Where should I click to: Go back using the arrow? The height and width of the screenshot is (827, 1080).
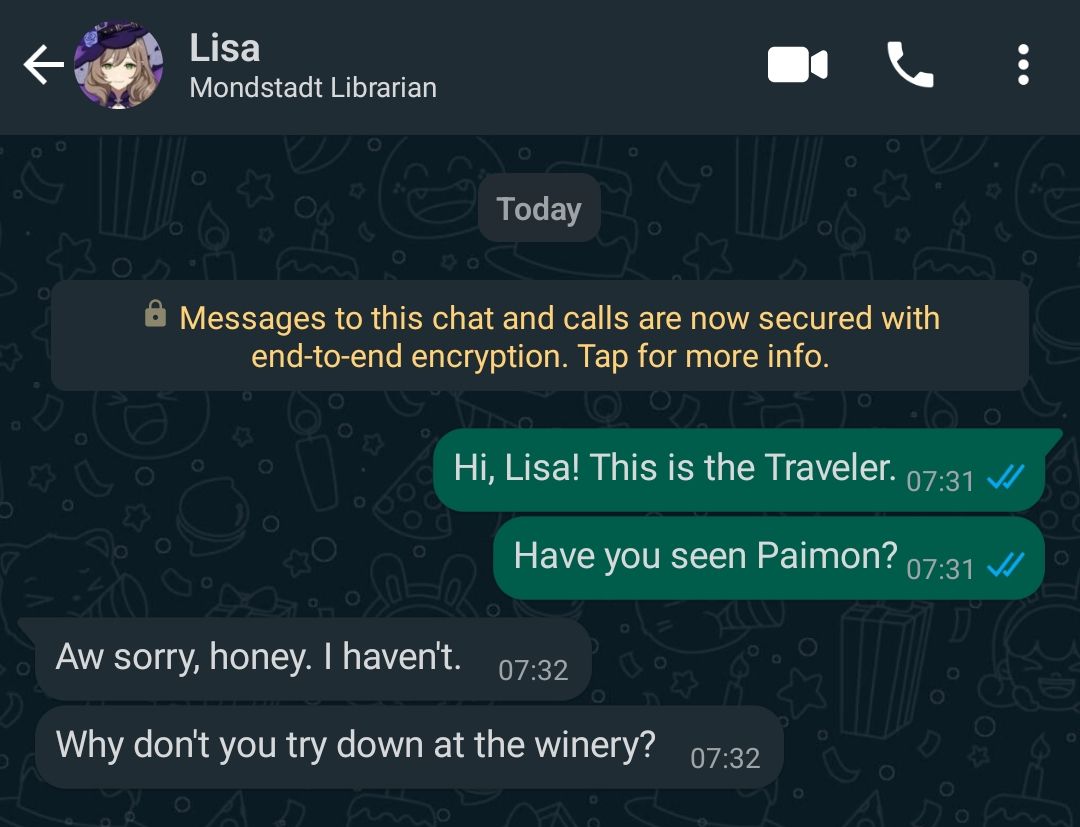pyautogui.click(x=43, y=66)
